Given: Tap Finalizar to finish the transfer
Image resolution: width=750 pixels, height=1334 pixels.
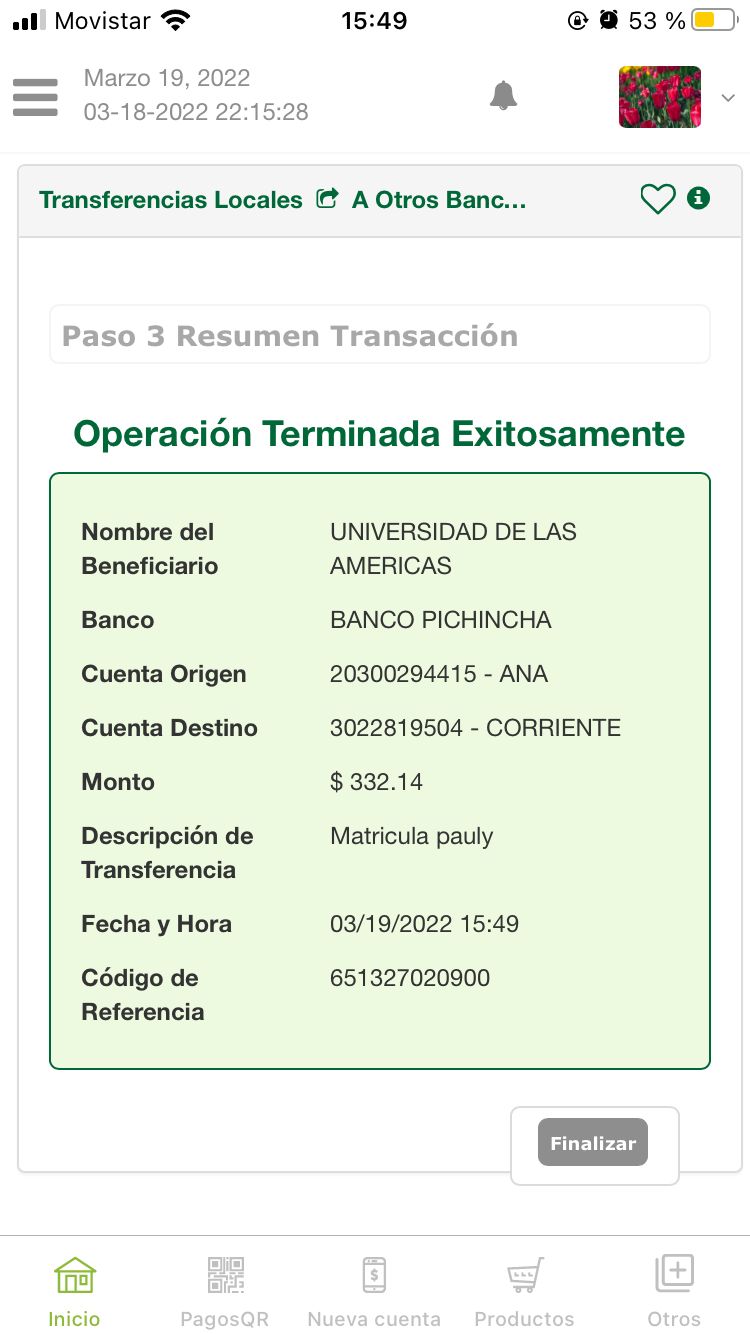Looking at the screenshot, I should pos(593,1143).
